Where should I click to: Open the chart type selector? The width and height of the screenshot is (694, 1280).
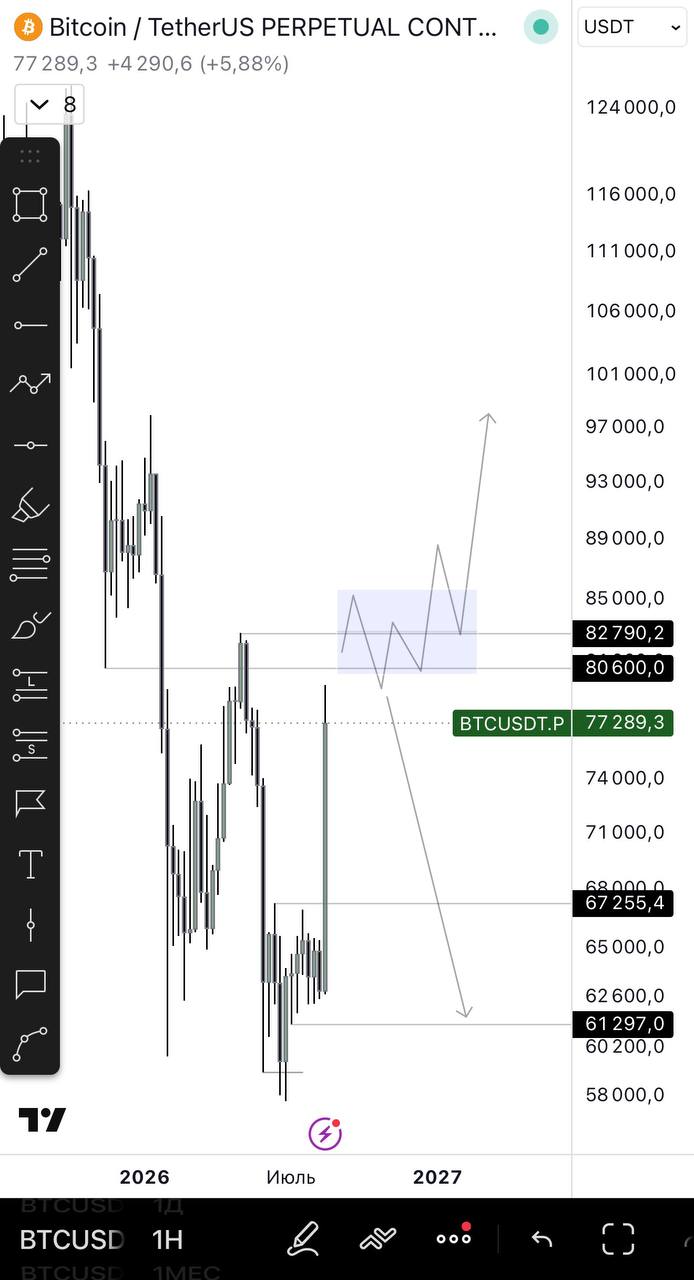point(378,1239)
